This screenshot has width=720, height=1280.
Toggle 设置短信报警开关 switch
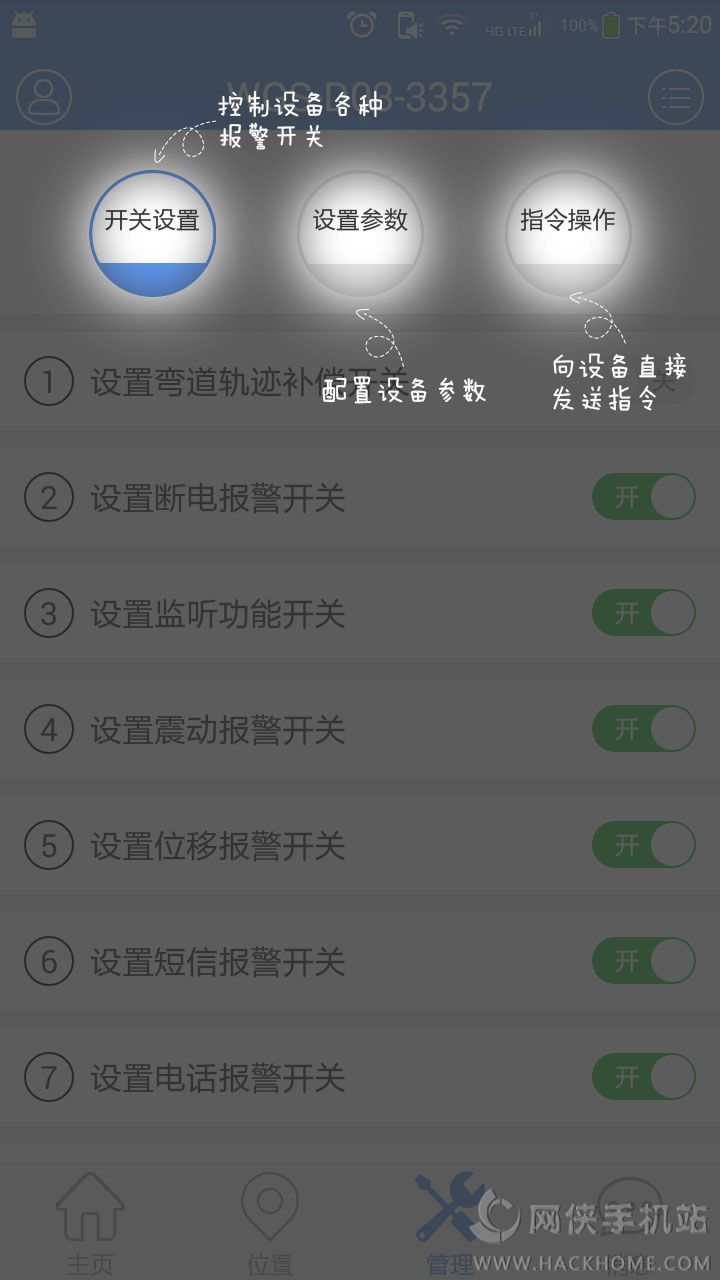point(643,961)
